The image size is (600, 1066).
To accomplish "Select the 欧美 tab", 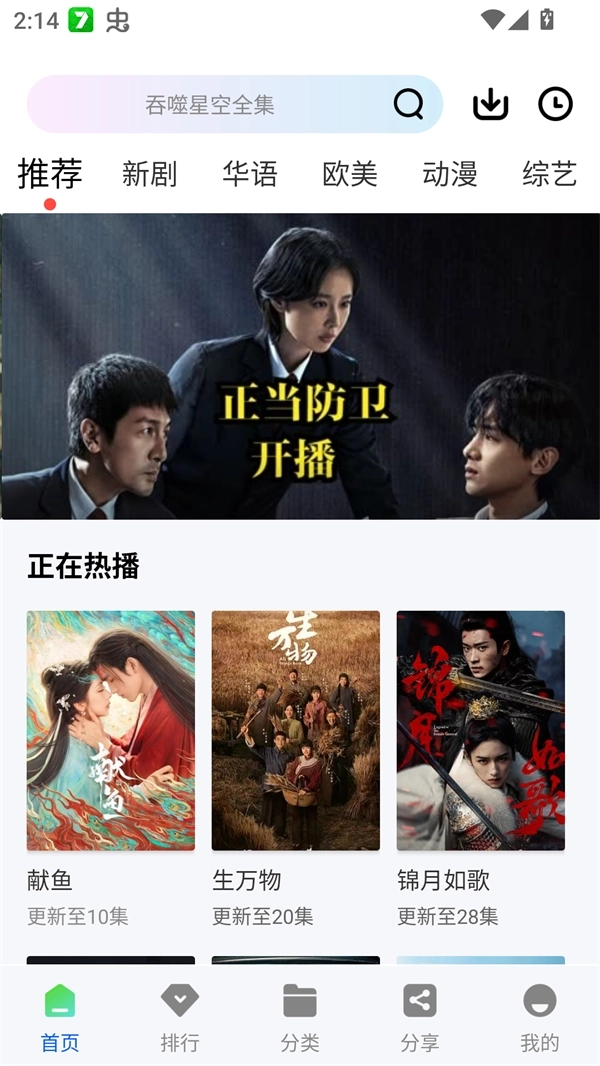I will (x=350, y=175).
